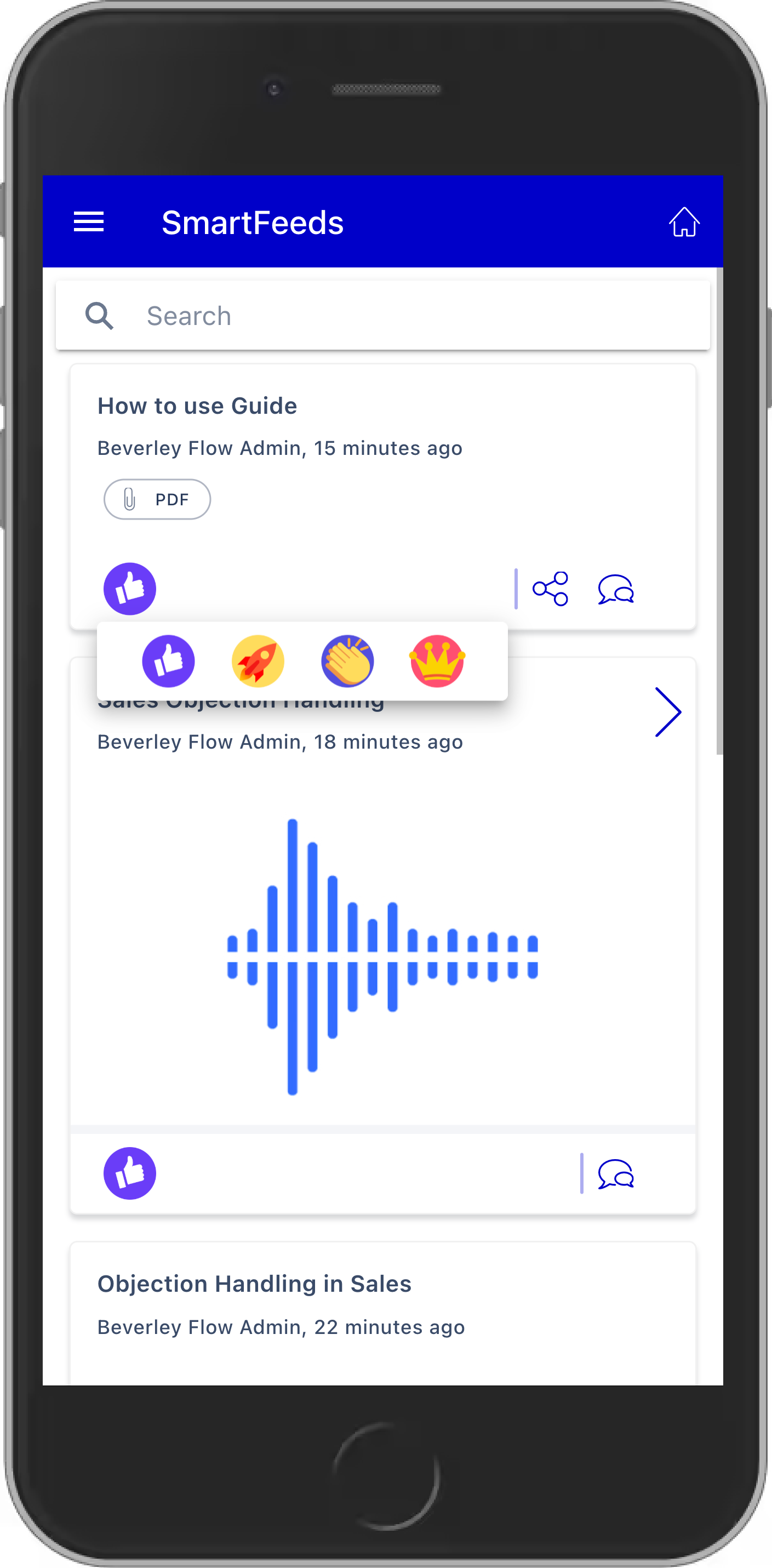Open Sales Objection Handling via chevron arrow
The image size is (772, 1568).
[x=667, y=712]
